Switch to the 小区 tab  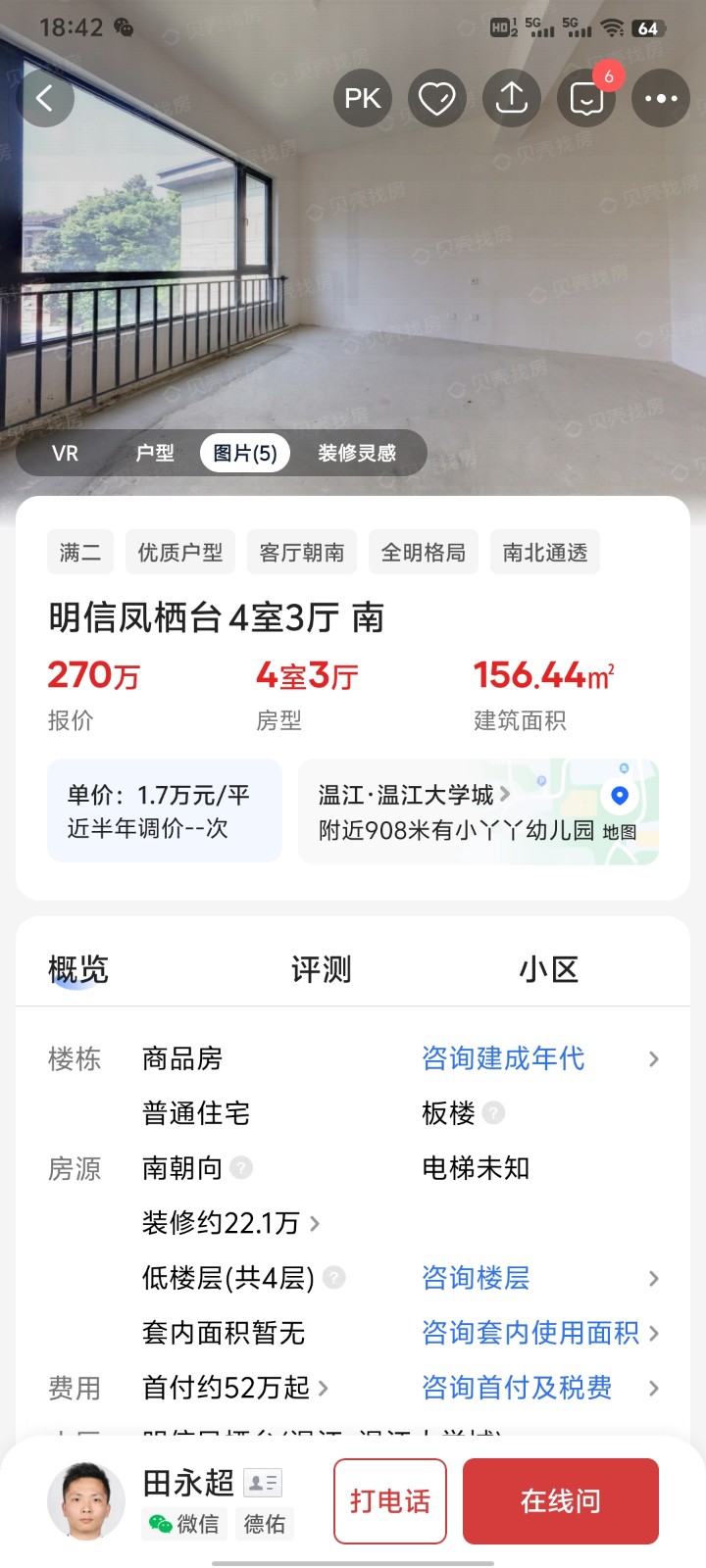(x=548, y=969)
